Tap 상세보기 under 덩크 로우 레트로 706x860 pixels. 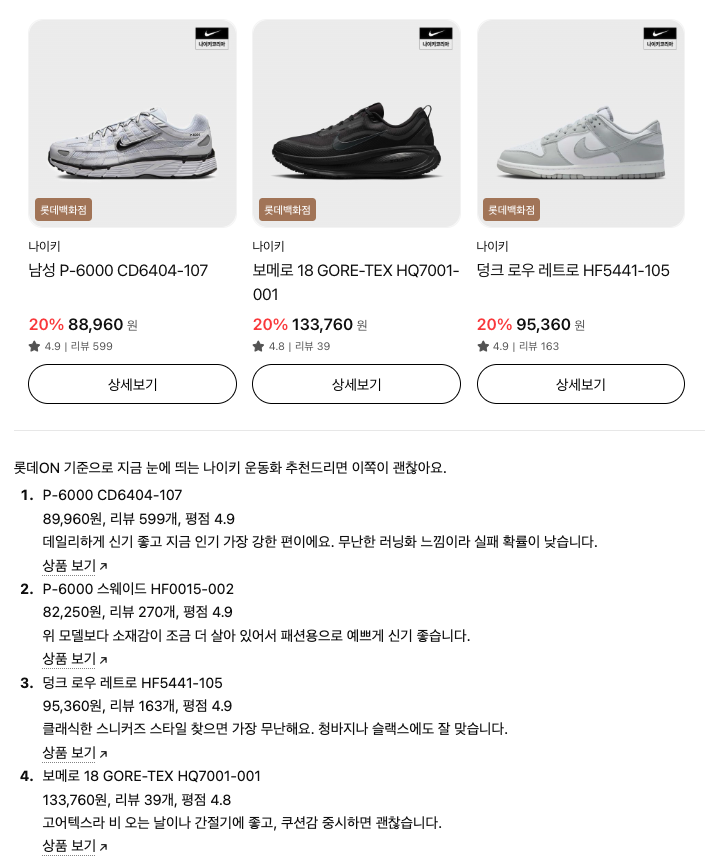[x=580, y=384]
